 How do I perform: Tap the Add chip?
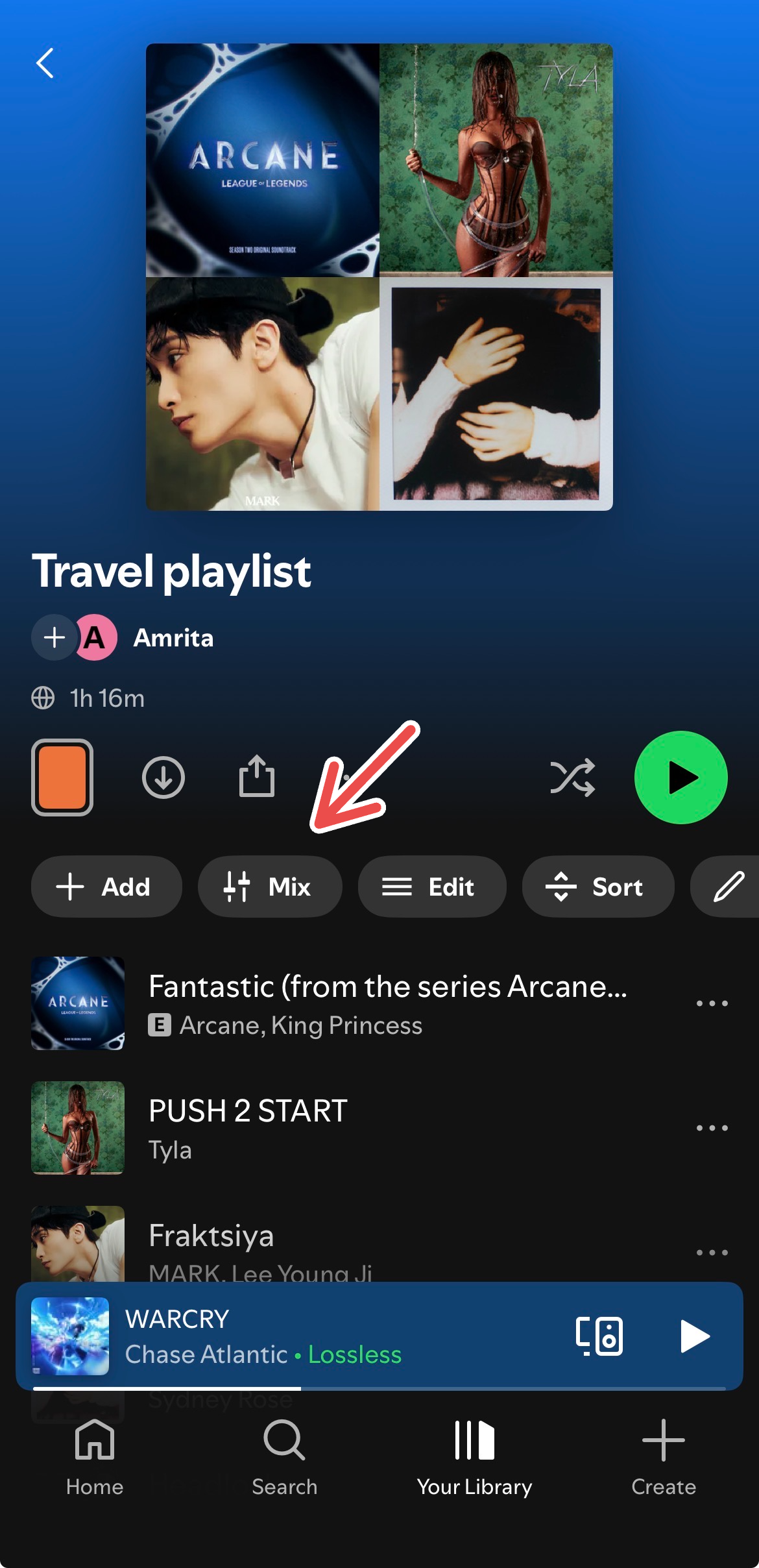pyautogui.click(x=106, y=887)
